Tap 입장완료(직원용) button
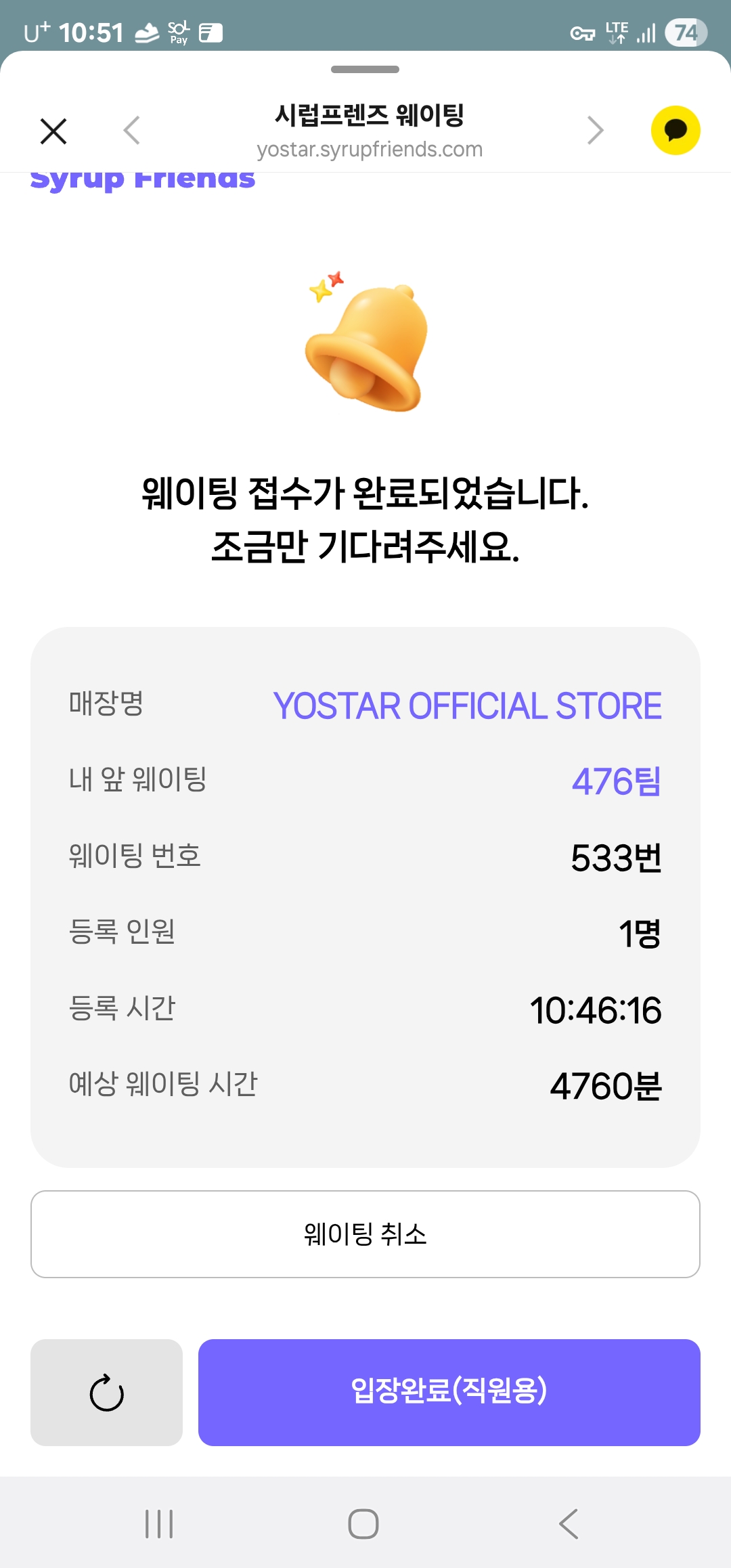Viewport: 731px width, 1568px height. coord(449,1393)
